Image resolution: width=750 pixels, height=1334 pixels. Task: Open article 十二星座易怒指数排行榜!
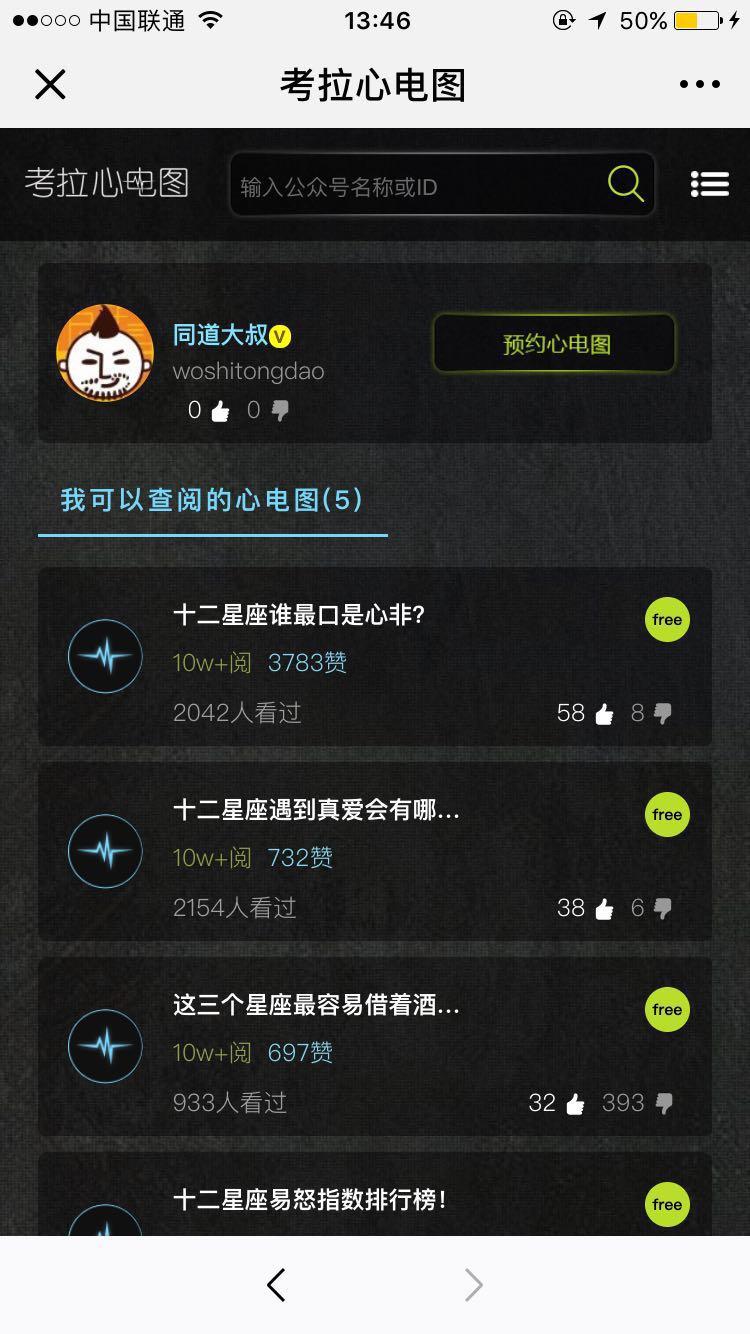coord(310,1199)
